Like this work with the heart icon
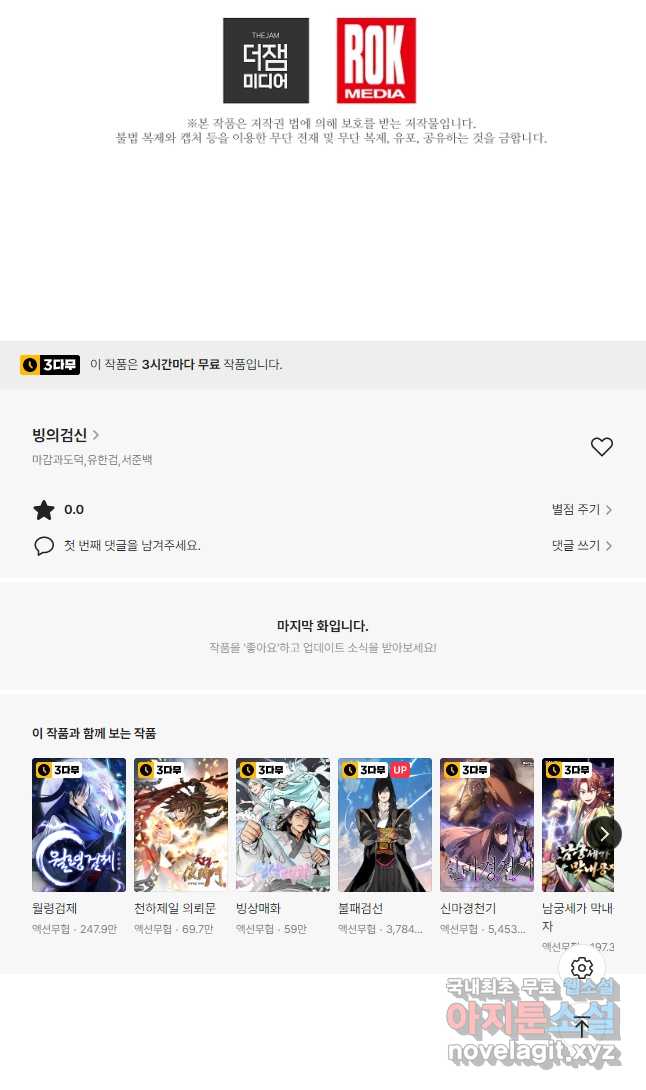The height and width of the screenshot is (1090, 646). coord(601,446)
